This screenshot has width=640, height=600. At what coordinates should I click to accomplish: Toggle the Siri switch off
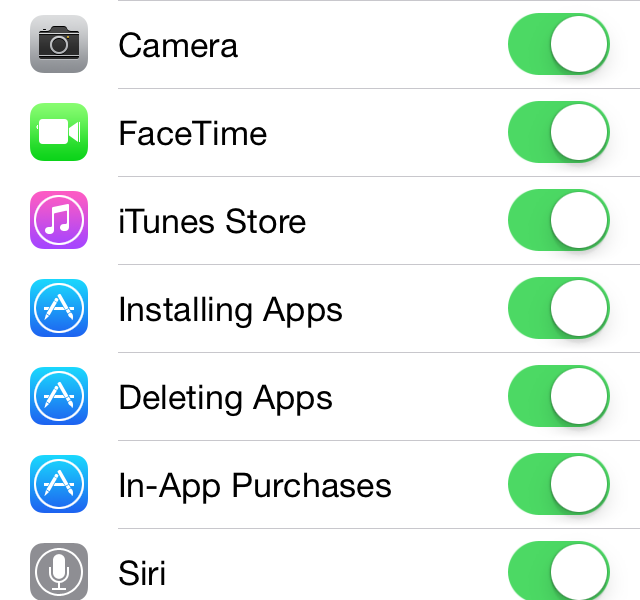559,573
